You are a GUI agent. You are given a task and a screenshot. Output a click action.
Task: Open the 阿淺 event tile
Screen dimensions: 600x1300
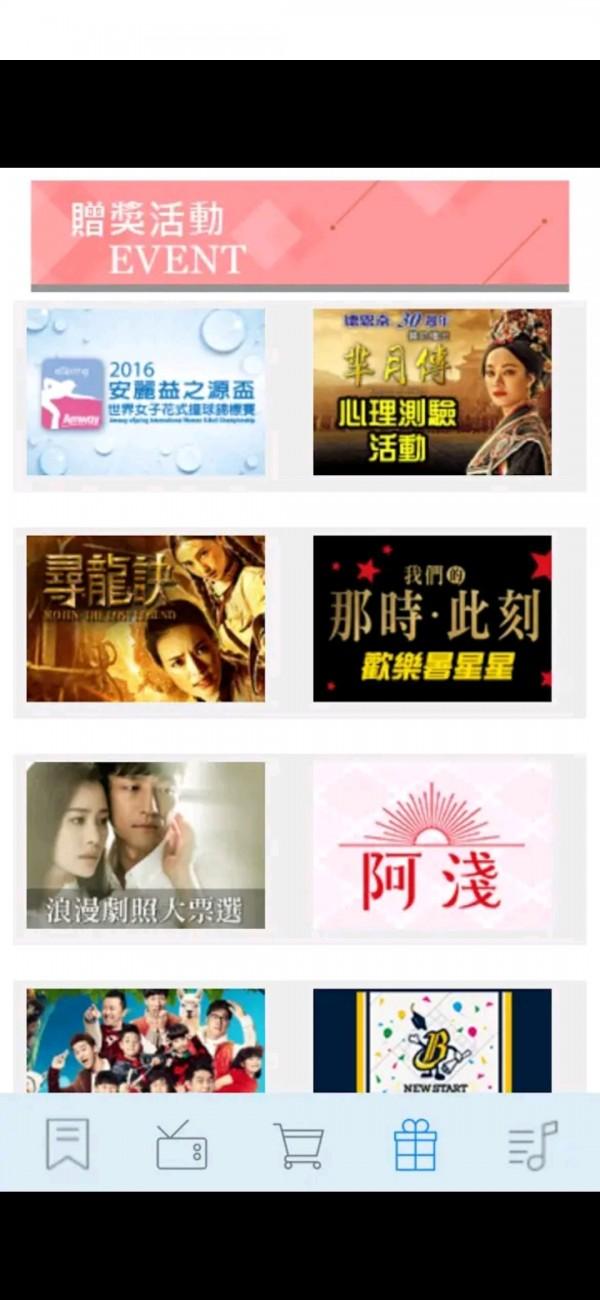tap(432, 845)
